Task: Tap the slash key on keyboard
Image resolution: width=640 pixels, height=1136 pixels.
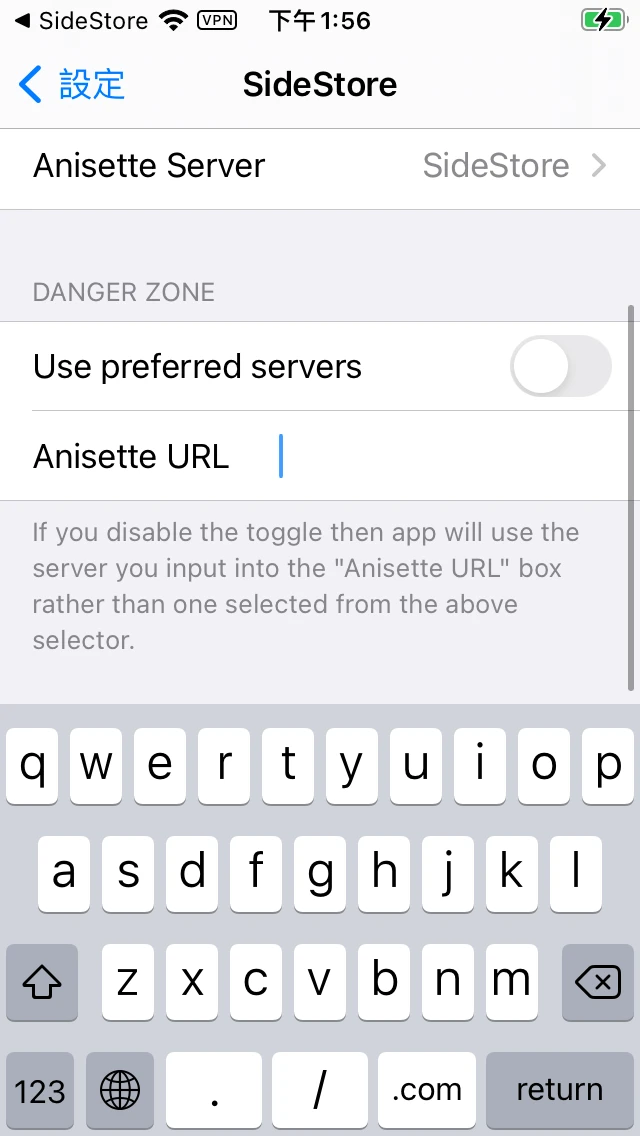Action: coord(319,1089)
